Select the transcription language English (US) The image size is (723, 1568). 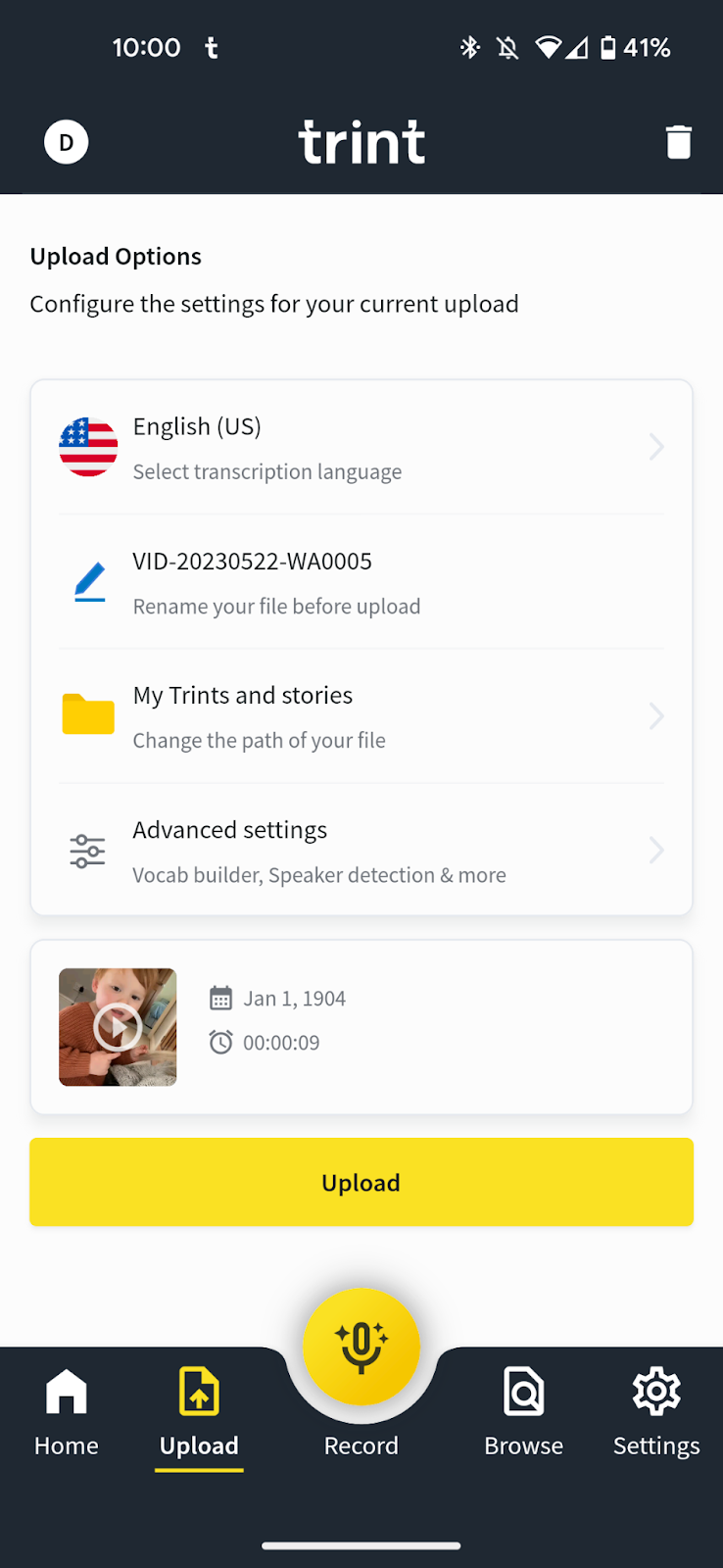(x=361, y=448)
